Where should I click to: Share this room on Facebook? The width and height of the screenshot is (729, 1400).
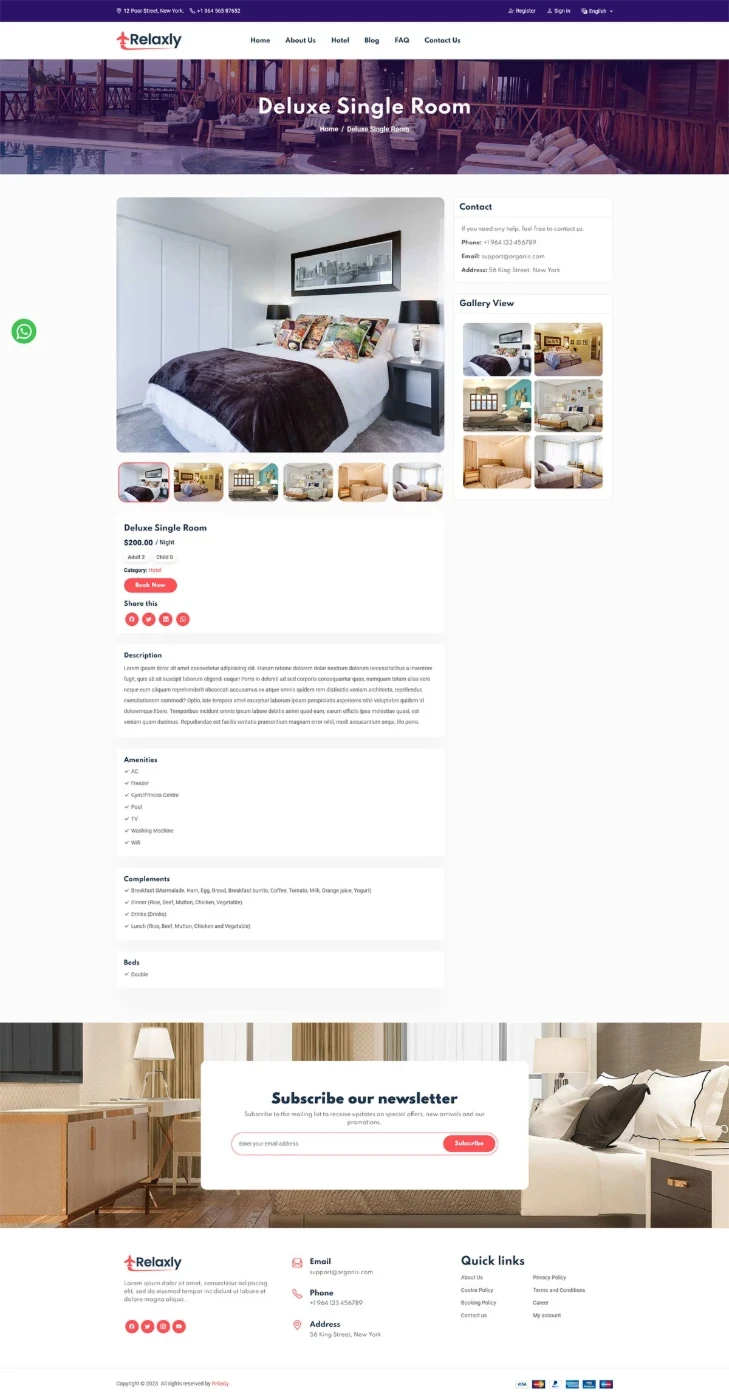[132, 619]
